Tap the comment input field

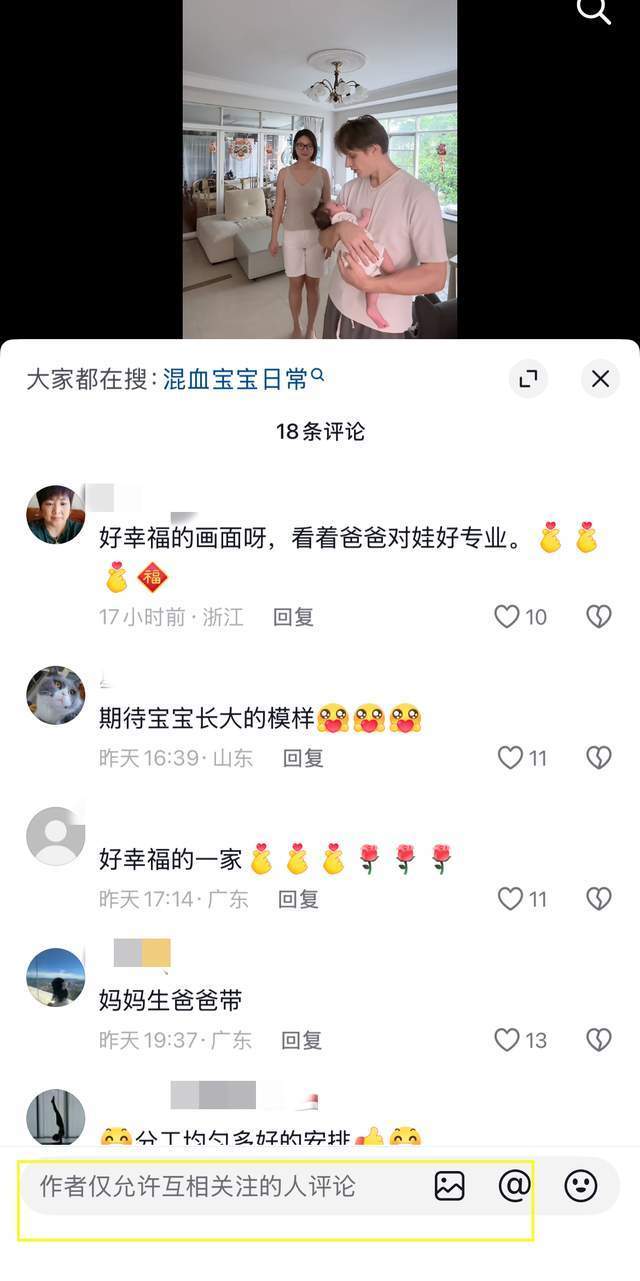tap(220, 1187)
